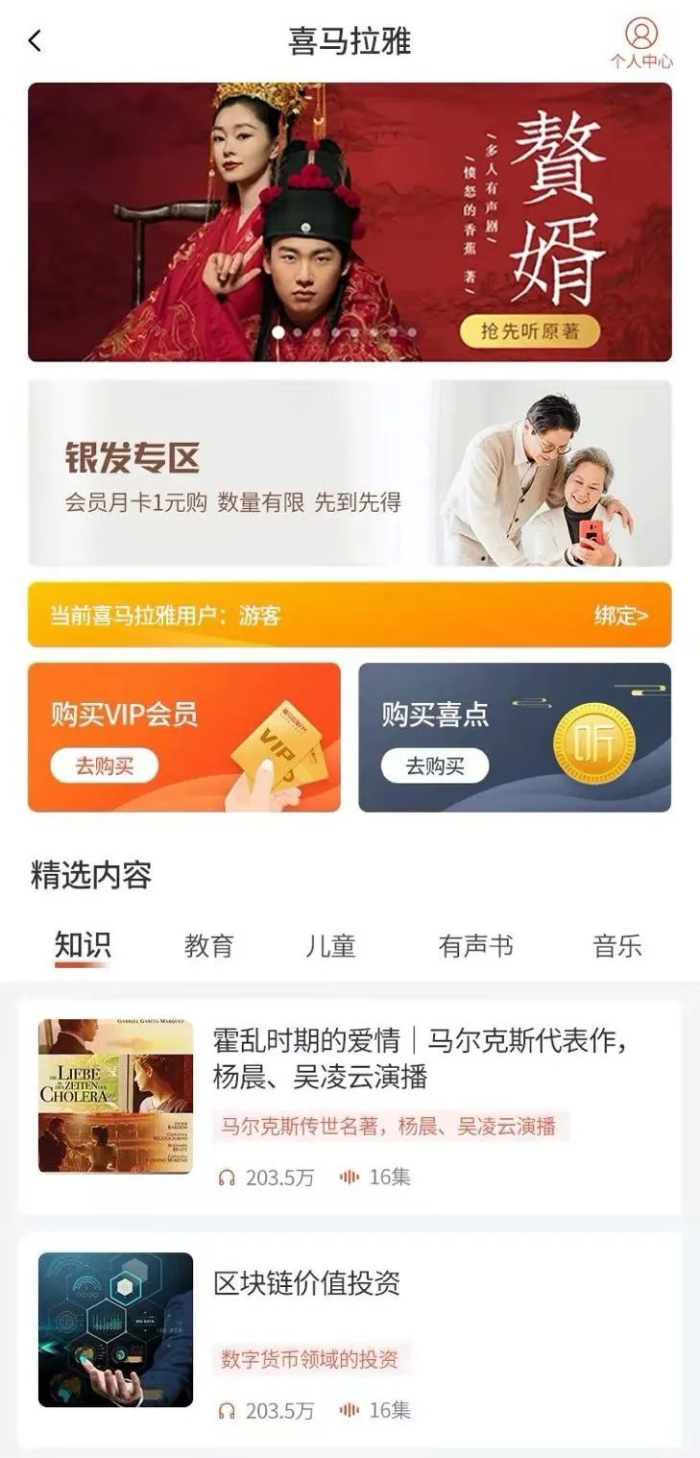Image resolution: width=700 pixels, height=1458 pixels.
Task: Open the 银发专区 banner
Action: point(349,473)
